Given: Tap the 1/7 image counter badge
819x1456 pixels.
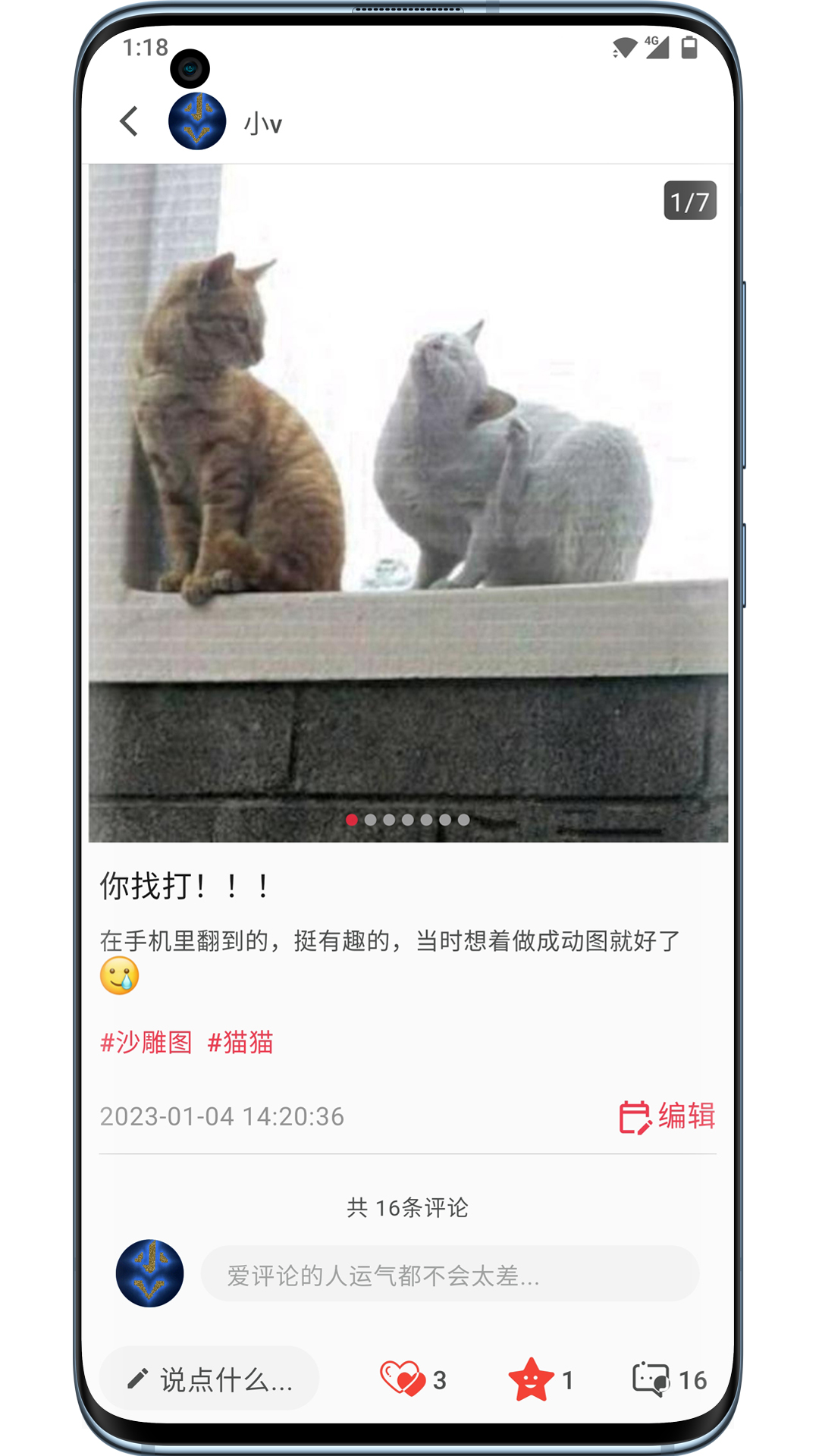Looking at the screenshot, I should [690, 201].
